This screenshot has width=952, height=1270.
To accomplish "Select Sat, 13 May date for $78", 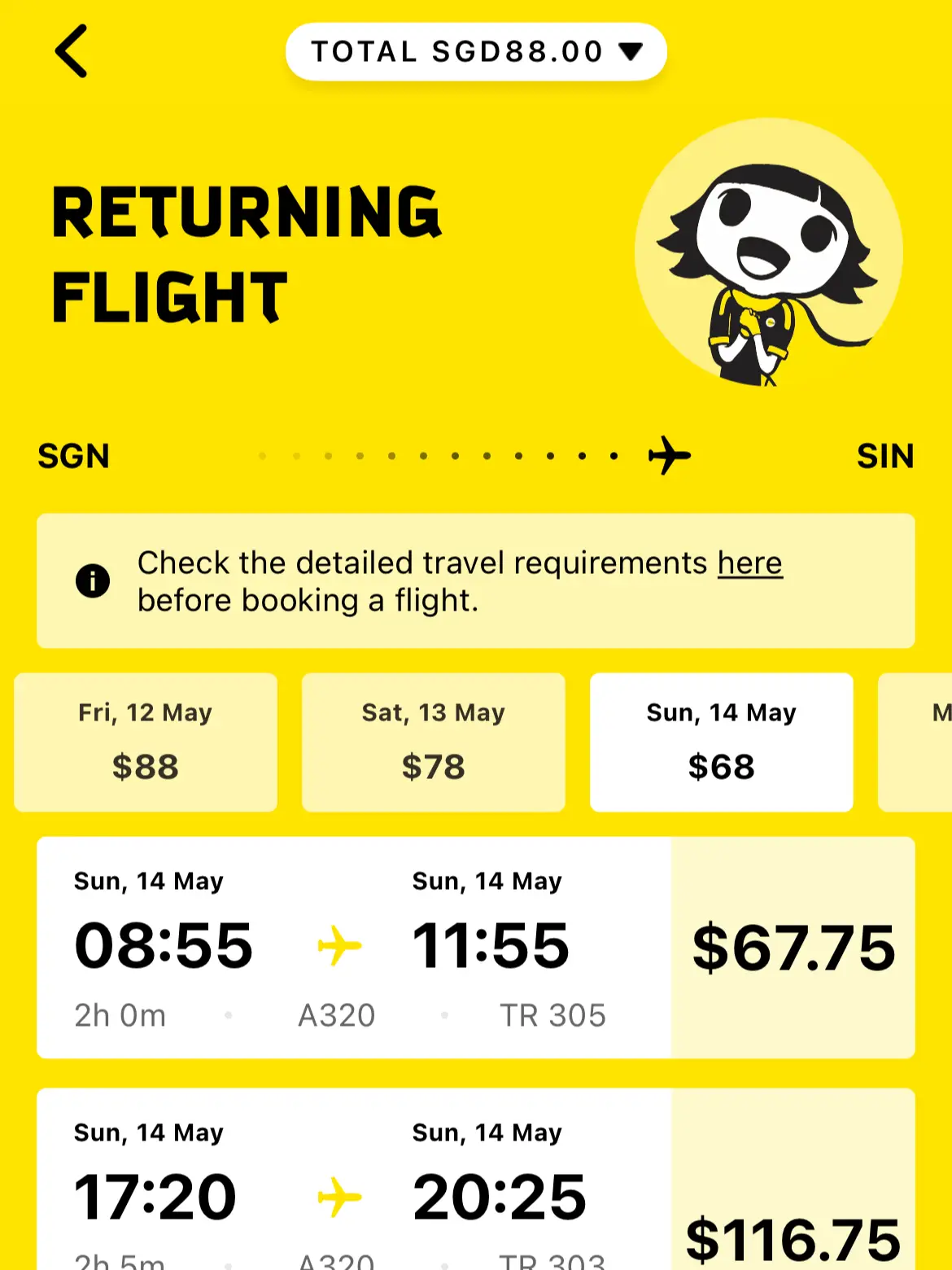I will (x=433, y=742).
